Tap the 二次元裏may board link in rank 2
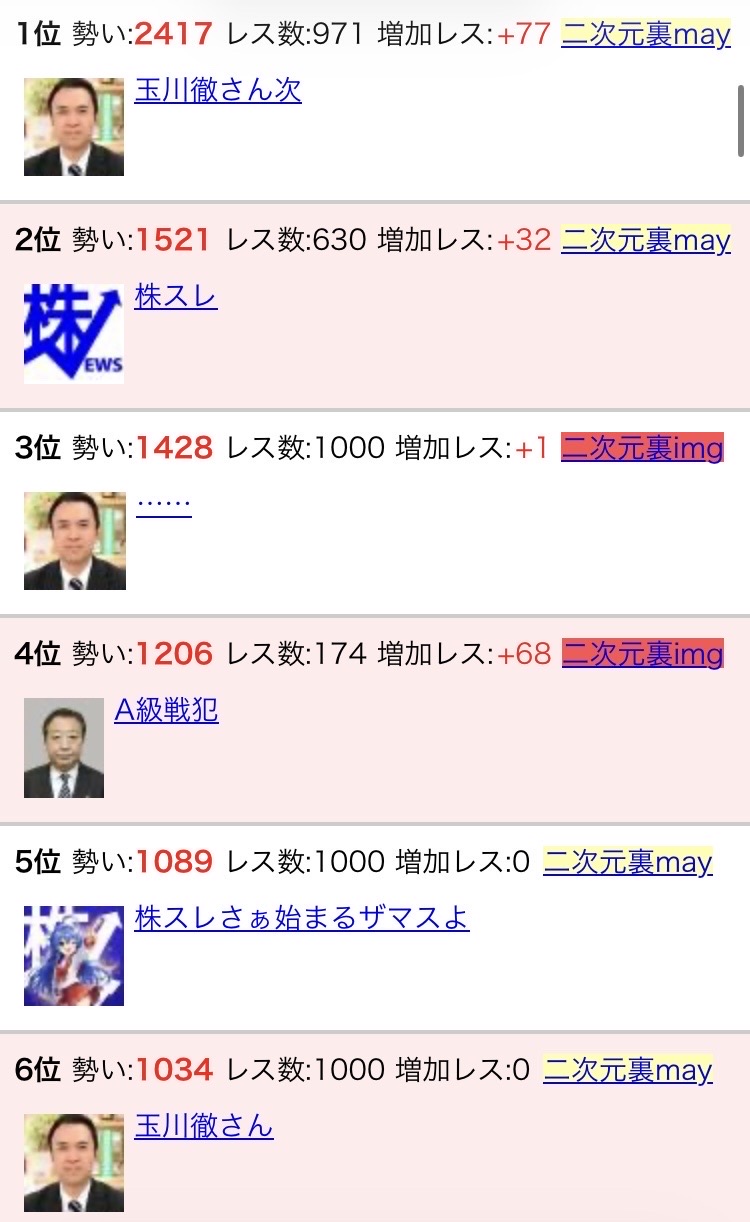Image resolution: width=750 pixels, height=1222 pixels. point(646,241)
